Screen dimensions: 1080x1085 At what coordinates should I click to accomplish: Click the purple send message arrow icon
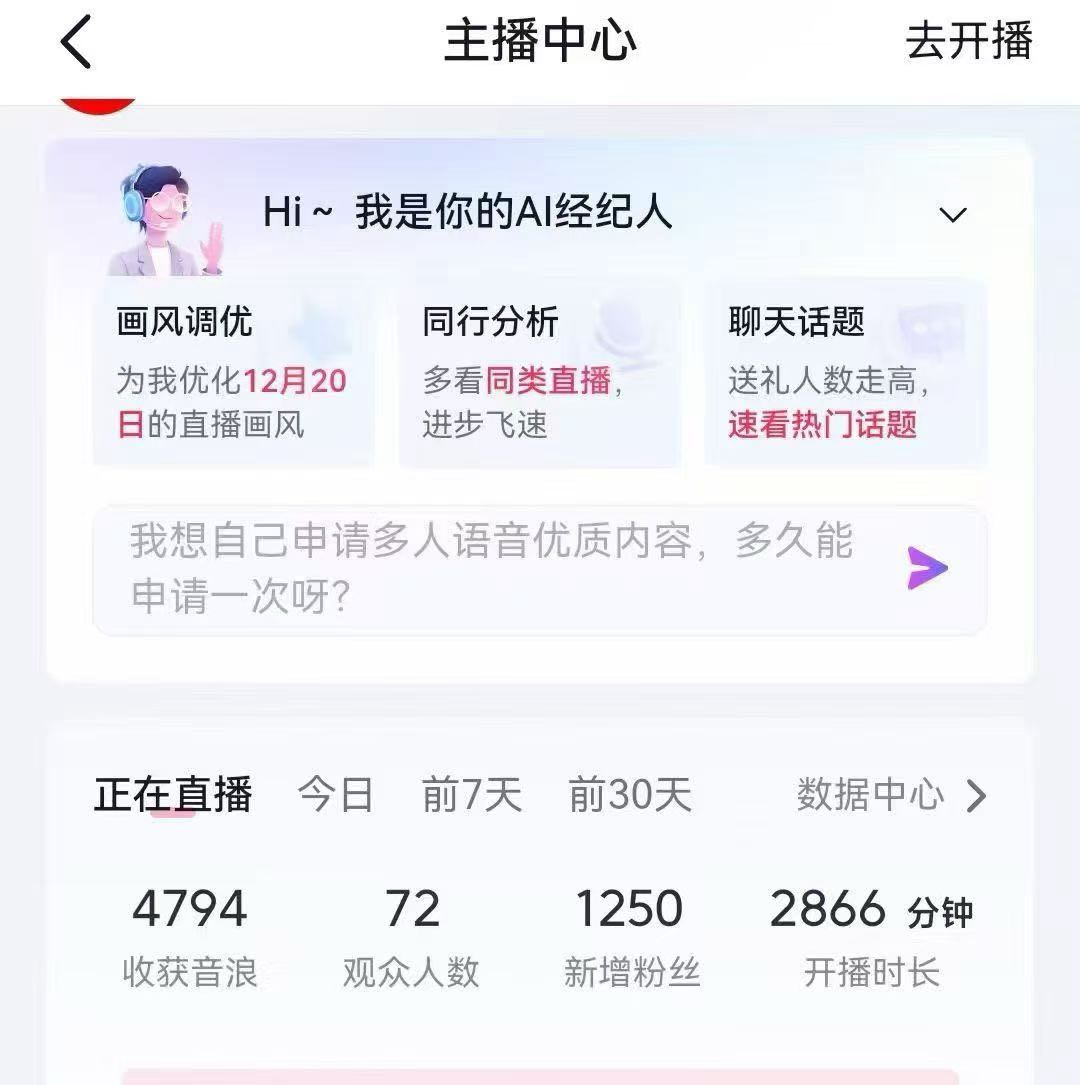click(x=929, y=568)
